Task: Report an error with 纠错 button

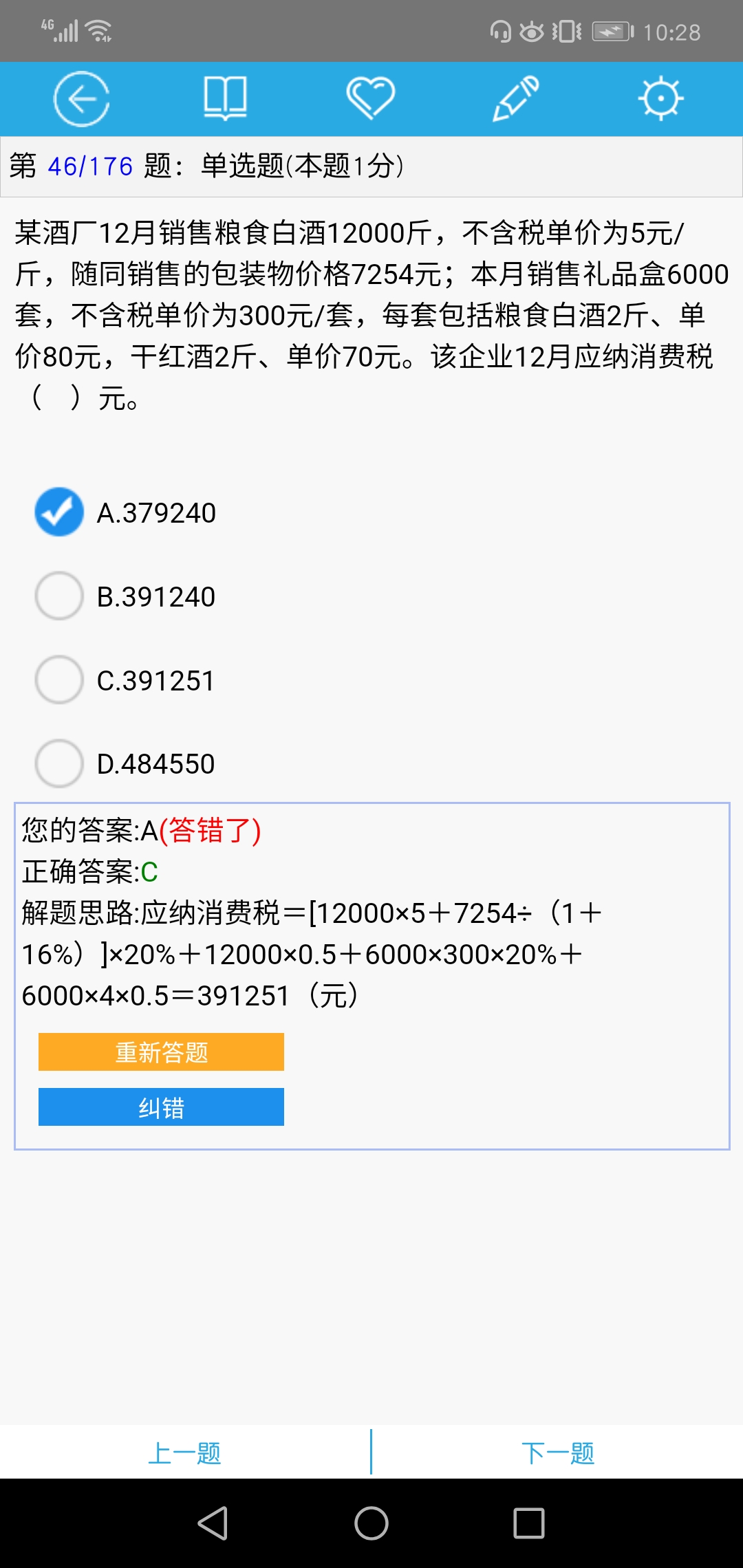Action: [161, 1107]
